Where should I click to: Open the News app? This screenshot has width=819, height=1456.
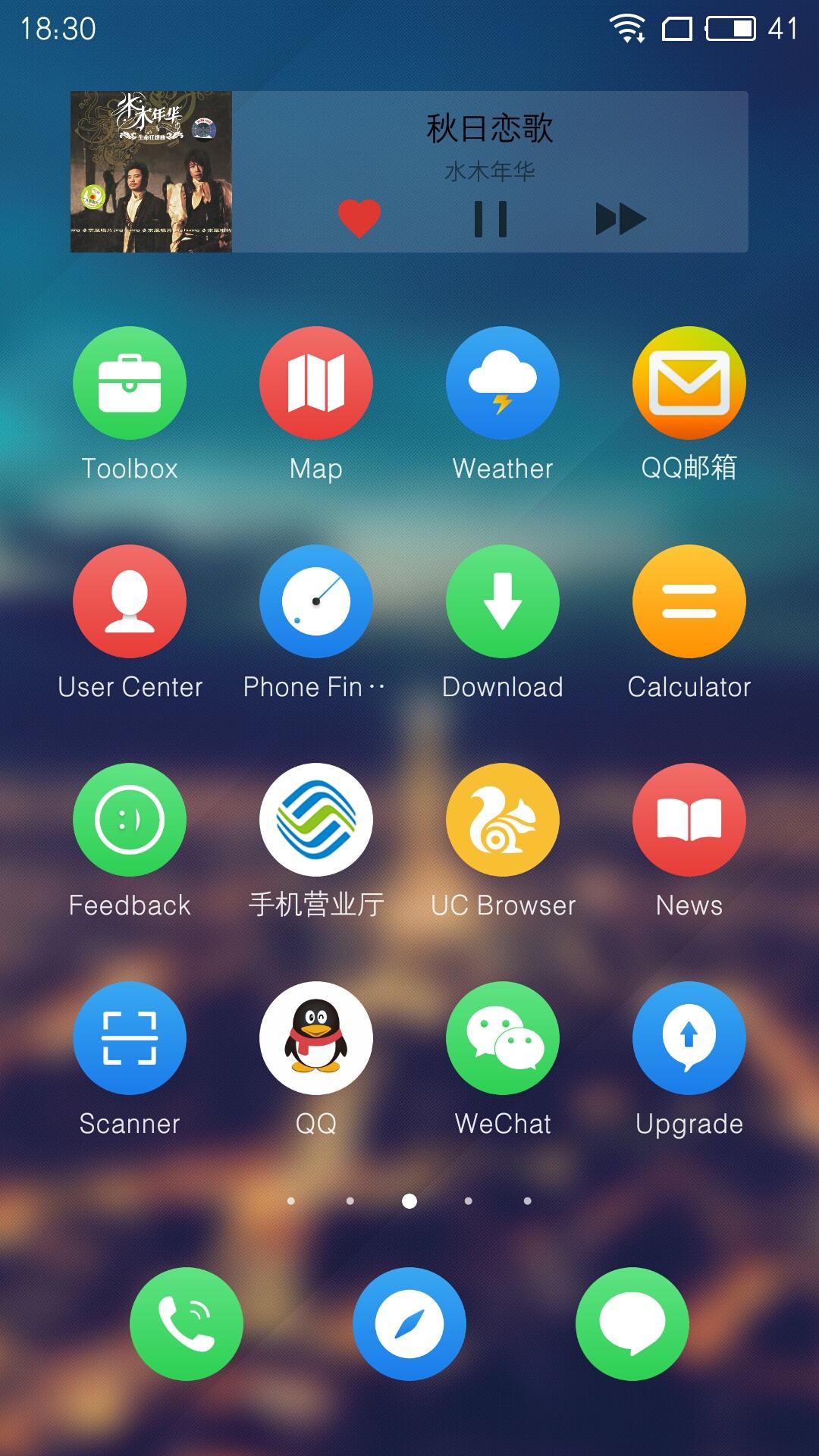coord(689,820)
